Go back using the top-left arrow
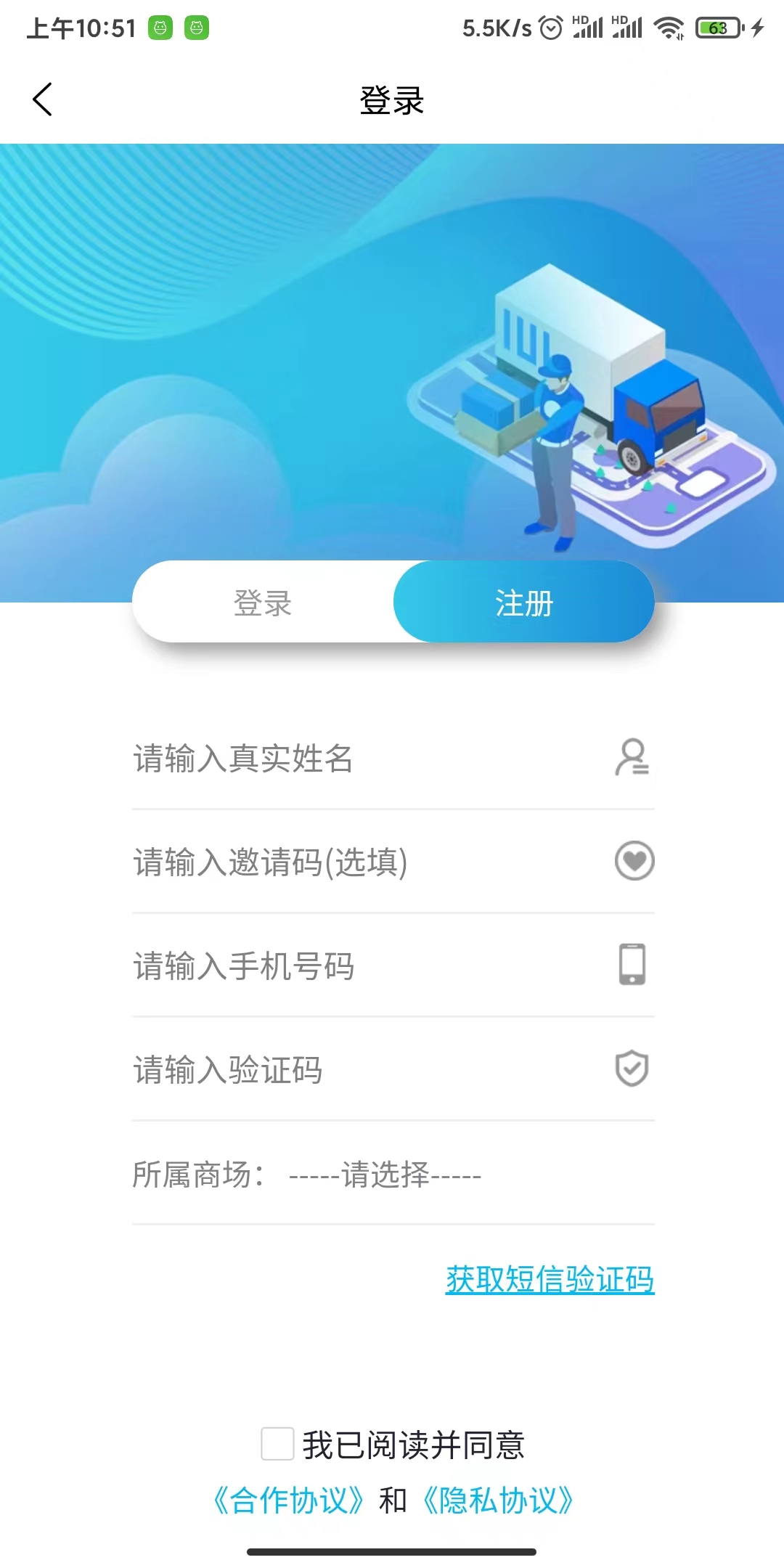The height and width of the screenshot is (1568, 784). (x=43, y=99)
